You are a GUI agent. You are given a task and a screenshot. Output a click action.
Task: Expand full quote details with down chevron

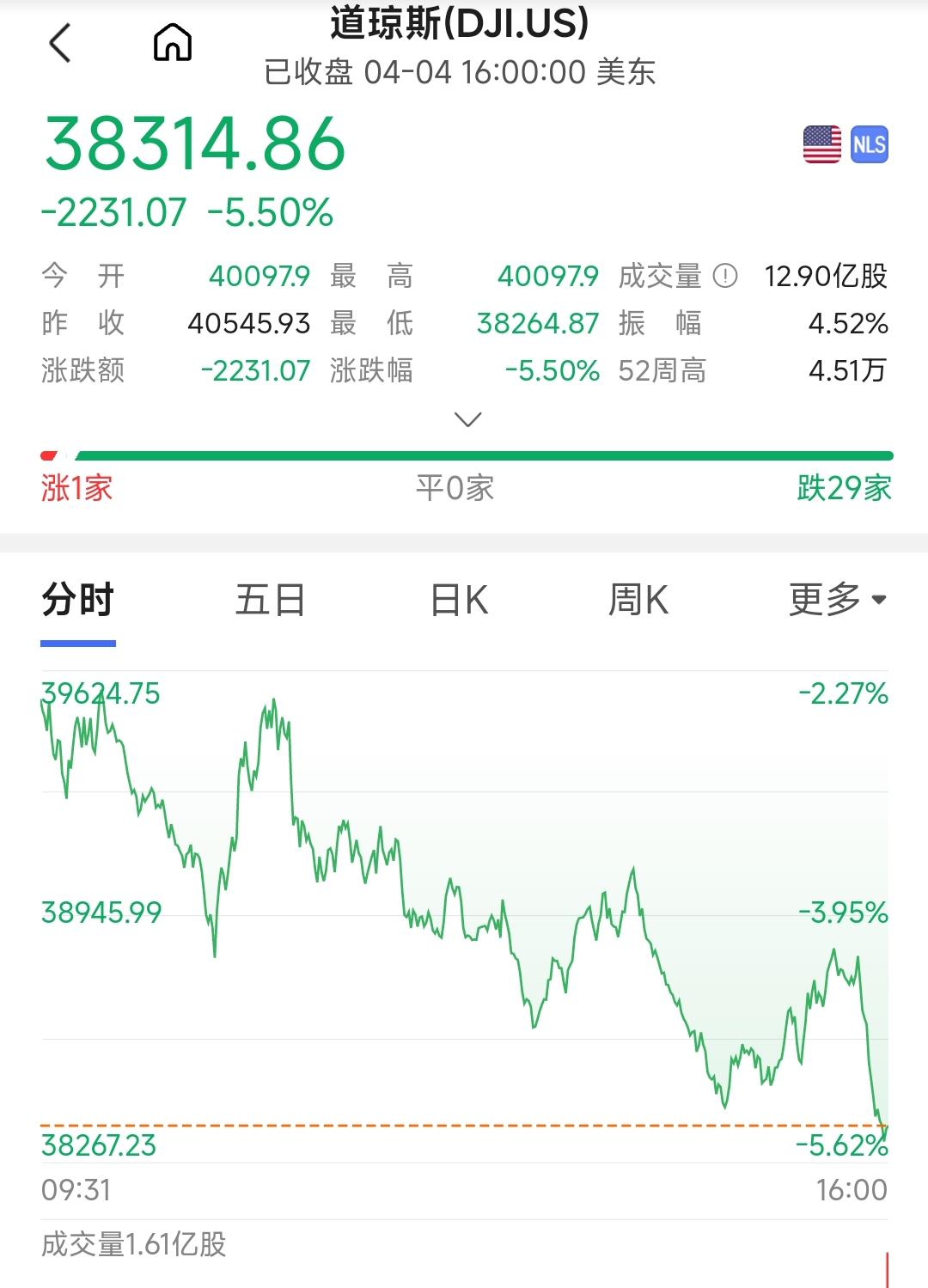click(466, 419)
